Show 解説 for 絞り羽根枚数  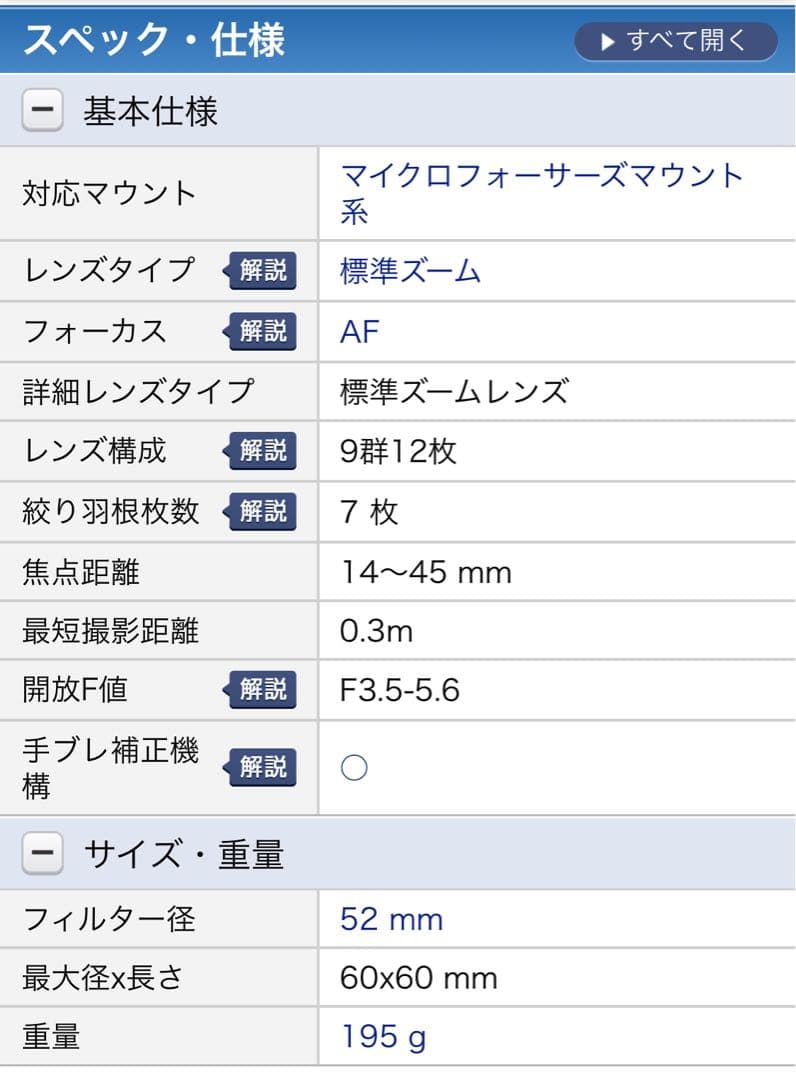pos(261,511)
